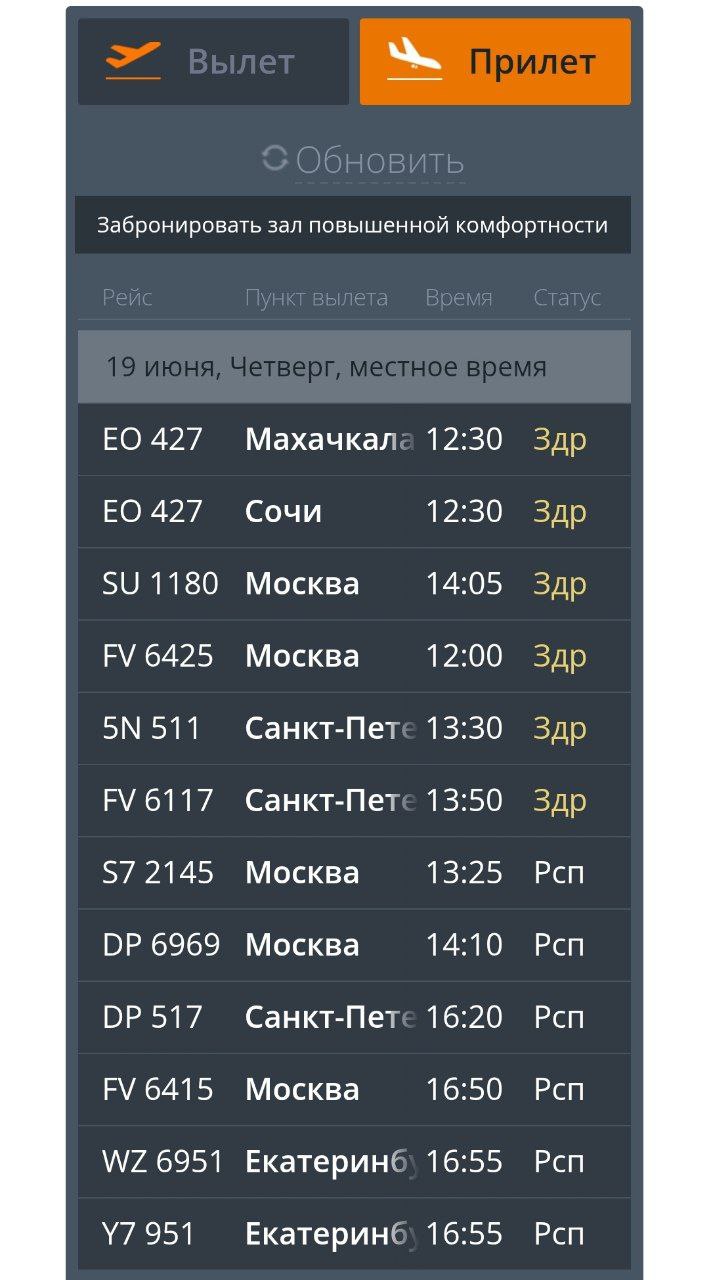This screenshot has height=1280, width=709.
Task: Open flight FV 6415 details
Action: 354,1089
